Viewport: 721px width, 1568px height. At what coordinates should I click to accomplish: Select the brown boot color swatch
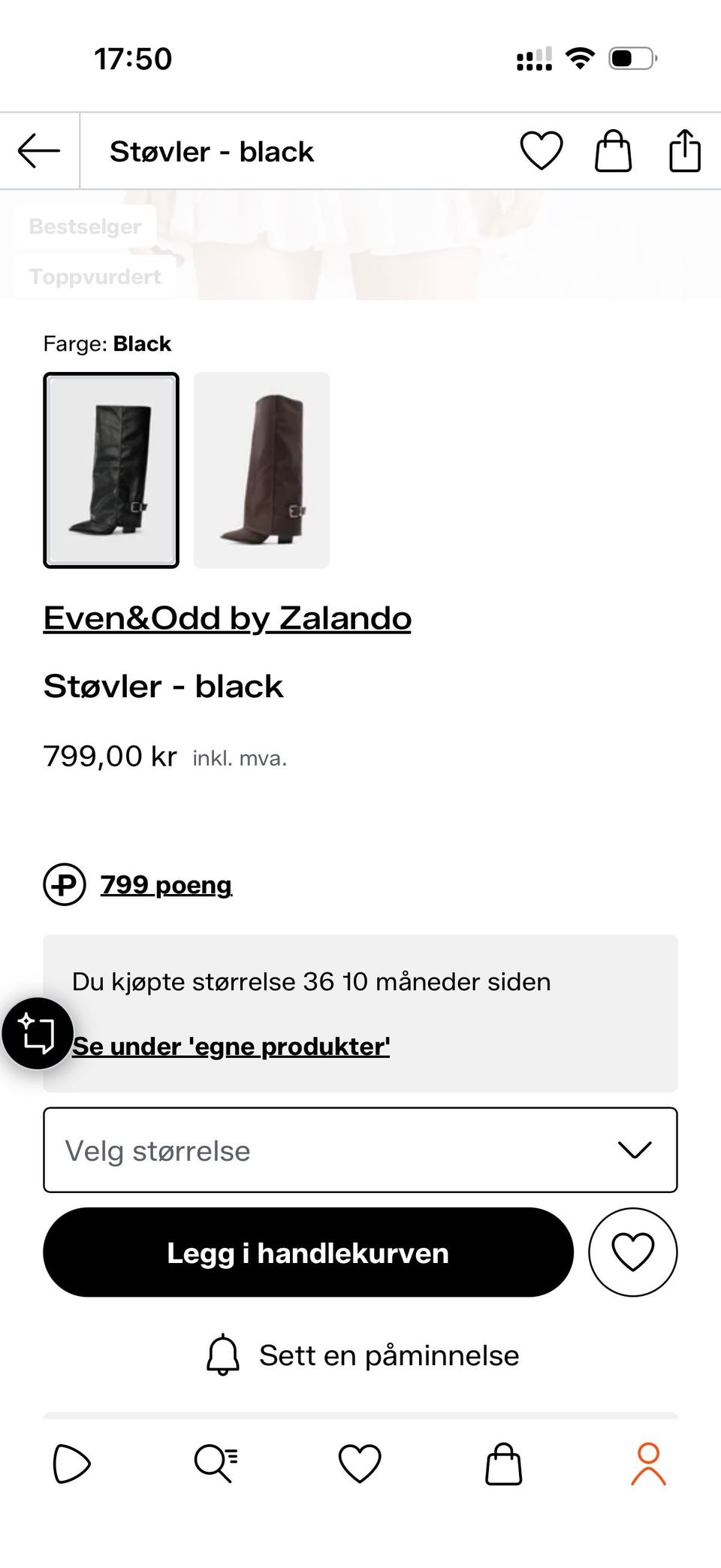click(x=261, y=470)
